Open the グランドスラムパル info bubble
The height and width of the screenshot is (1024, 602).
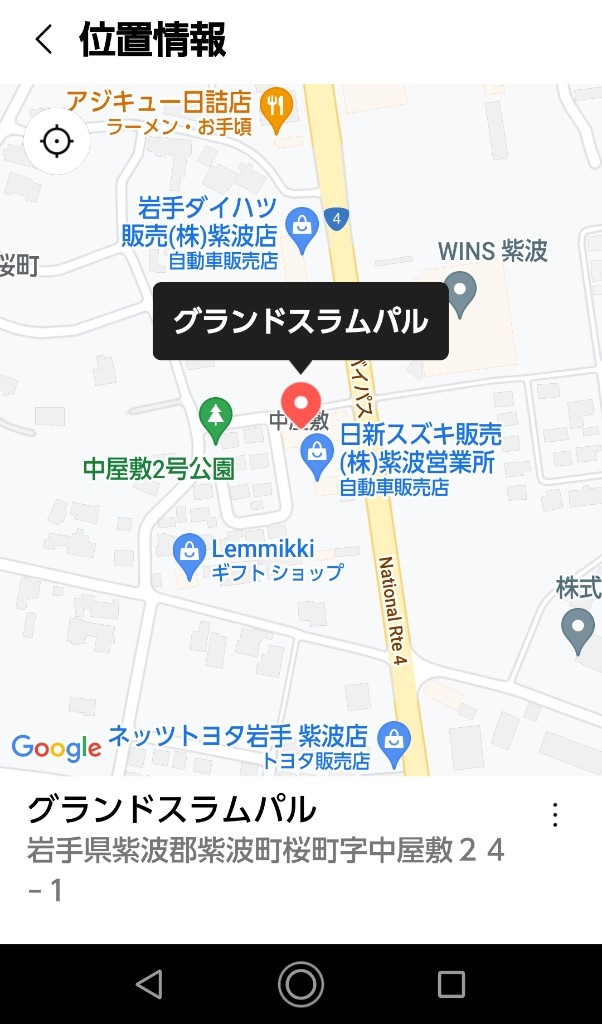300,321
